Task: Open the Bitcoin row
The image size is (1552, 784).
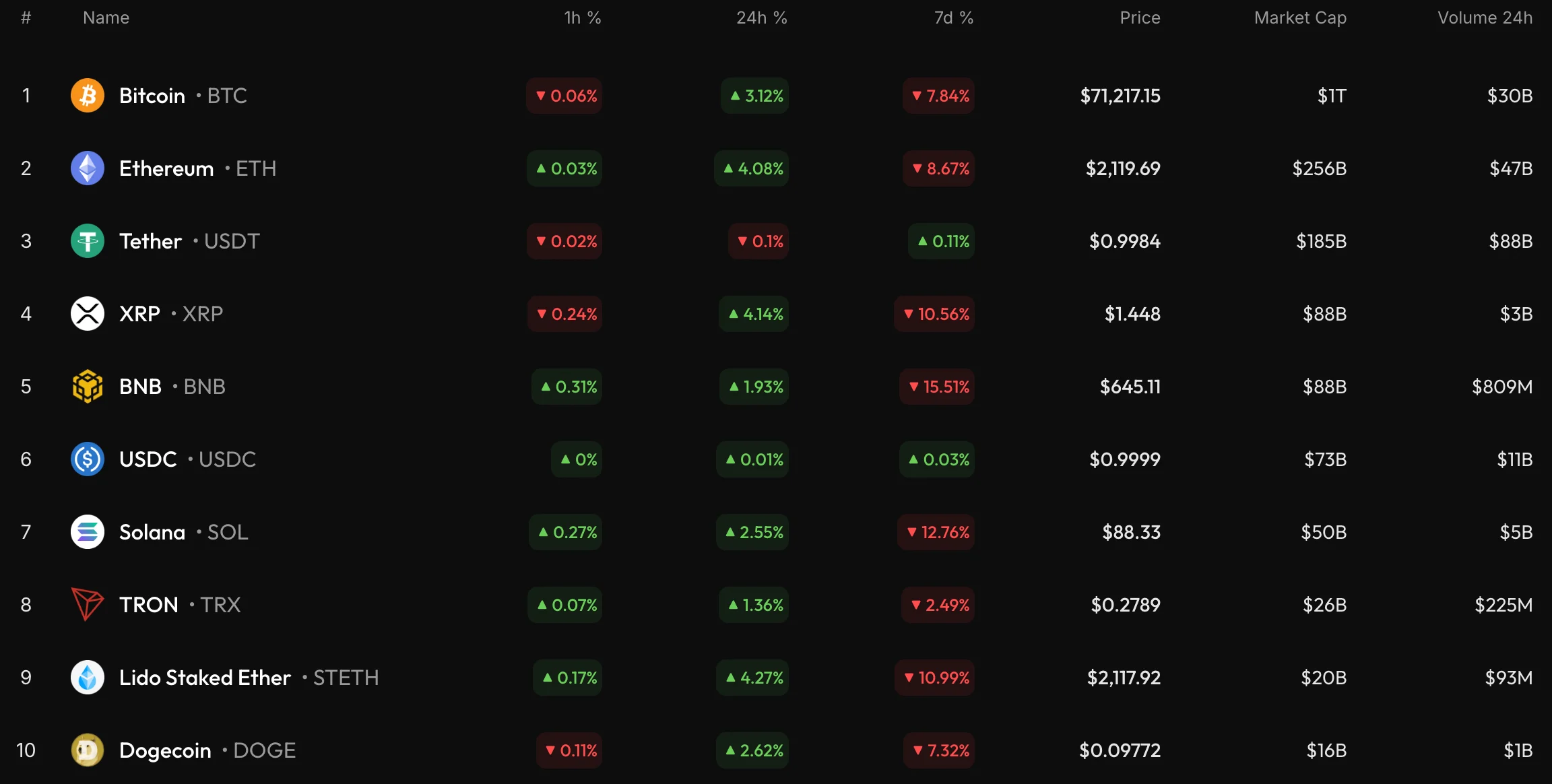Action: [152, 96]
